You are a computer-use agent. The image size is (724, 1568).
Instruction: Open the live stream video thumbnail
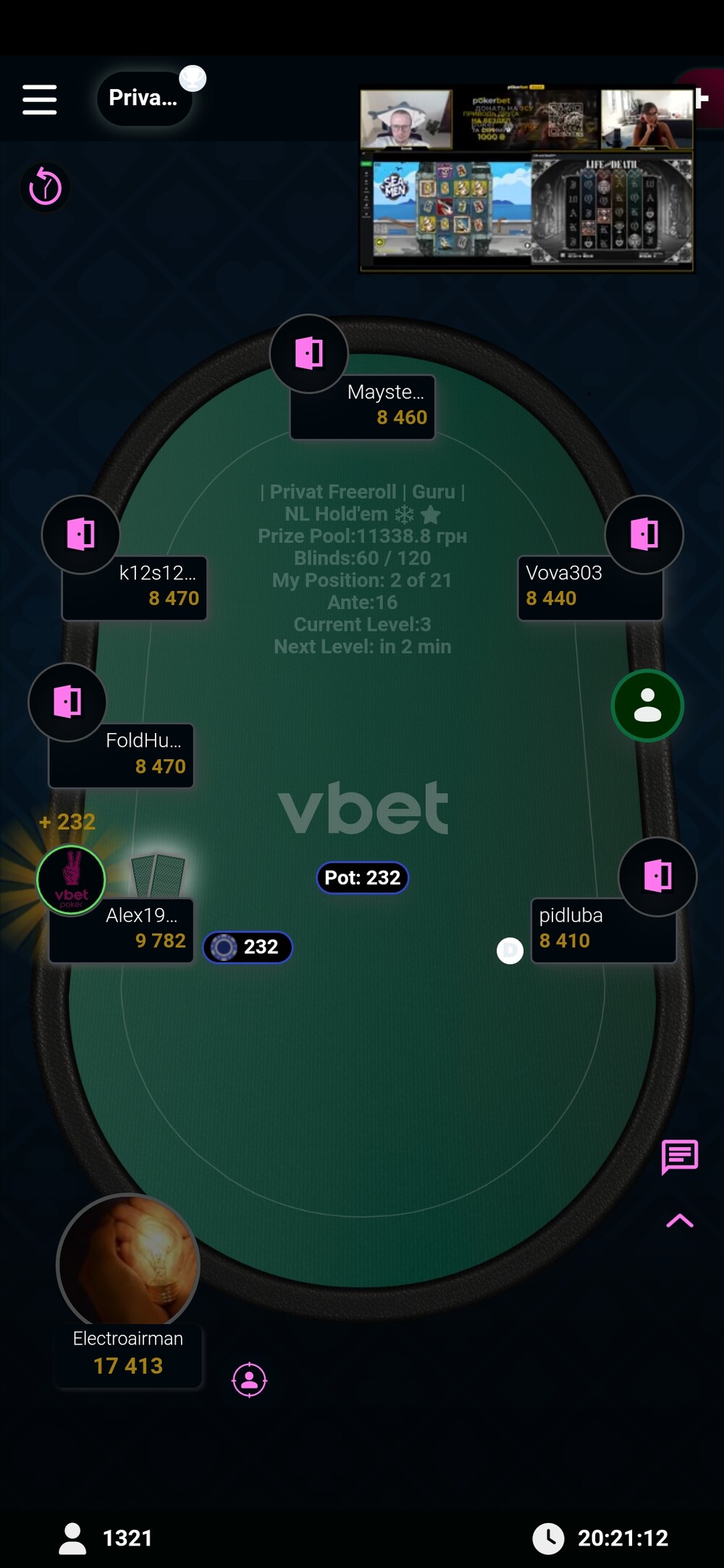click(x=527, y=179)
